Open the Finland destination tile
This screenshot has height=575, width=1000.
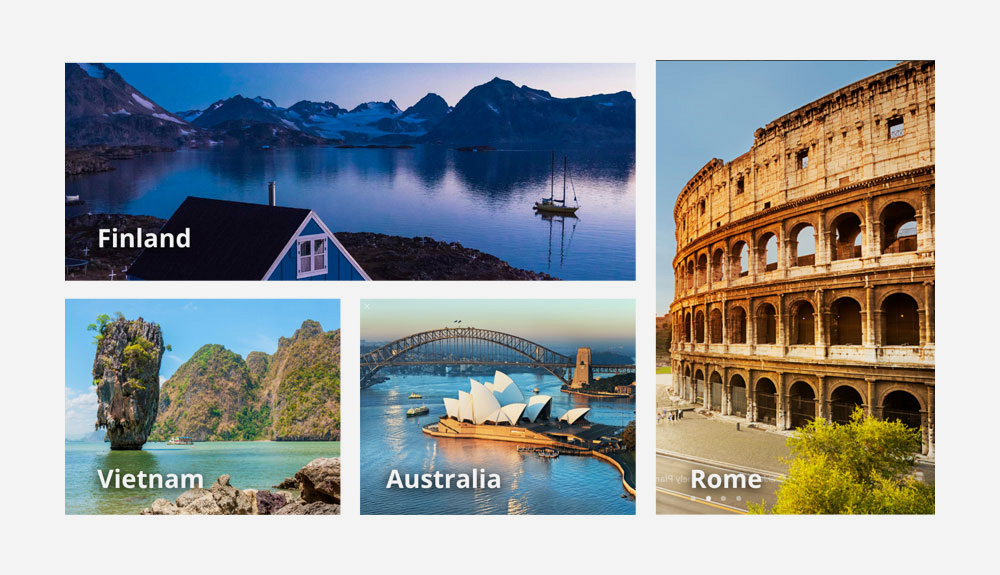click(350, 171)
